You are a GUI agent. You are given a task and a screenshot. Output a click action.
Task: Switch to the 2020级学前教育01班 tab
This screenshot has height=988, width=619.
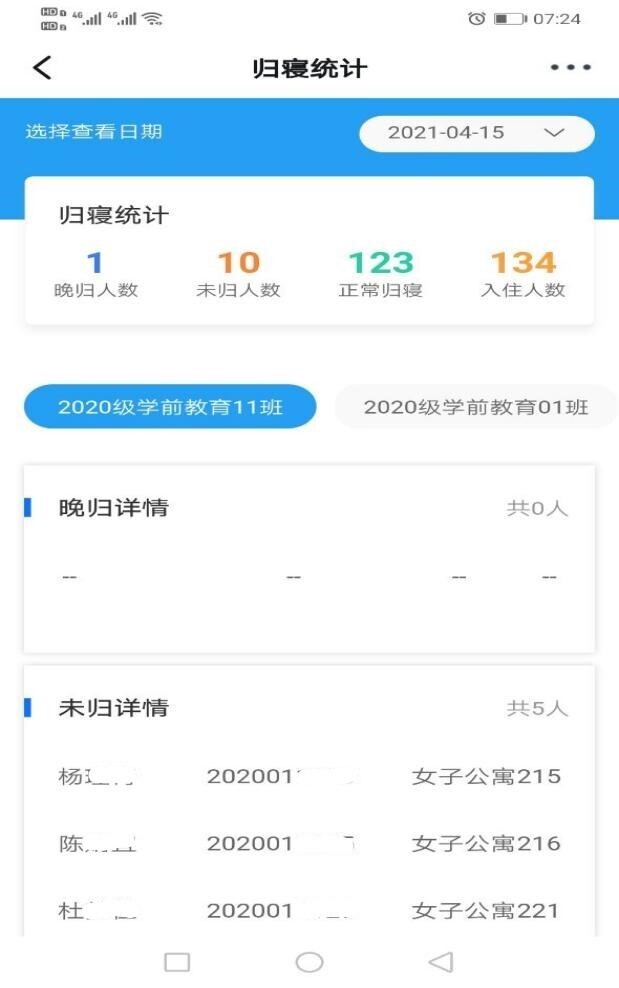tap(476, 407)
